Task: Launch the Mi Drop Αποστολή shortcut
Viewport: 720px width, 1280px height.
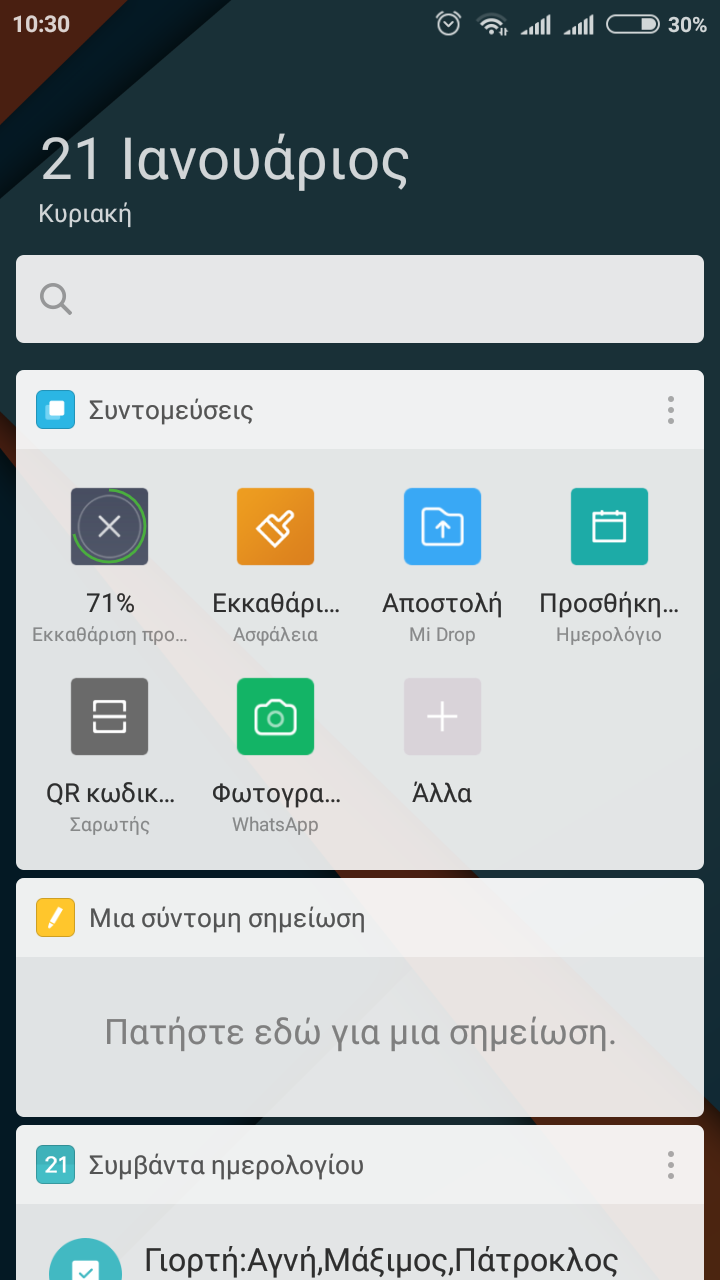Action: (442, 527)
